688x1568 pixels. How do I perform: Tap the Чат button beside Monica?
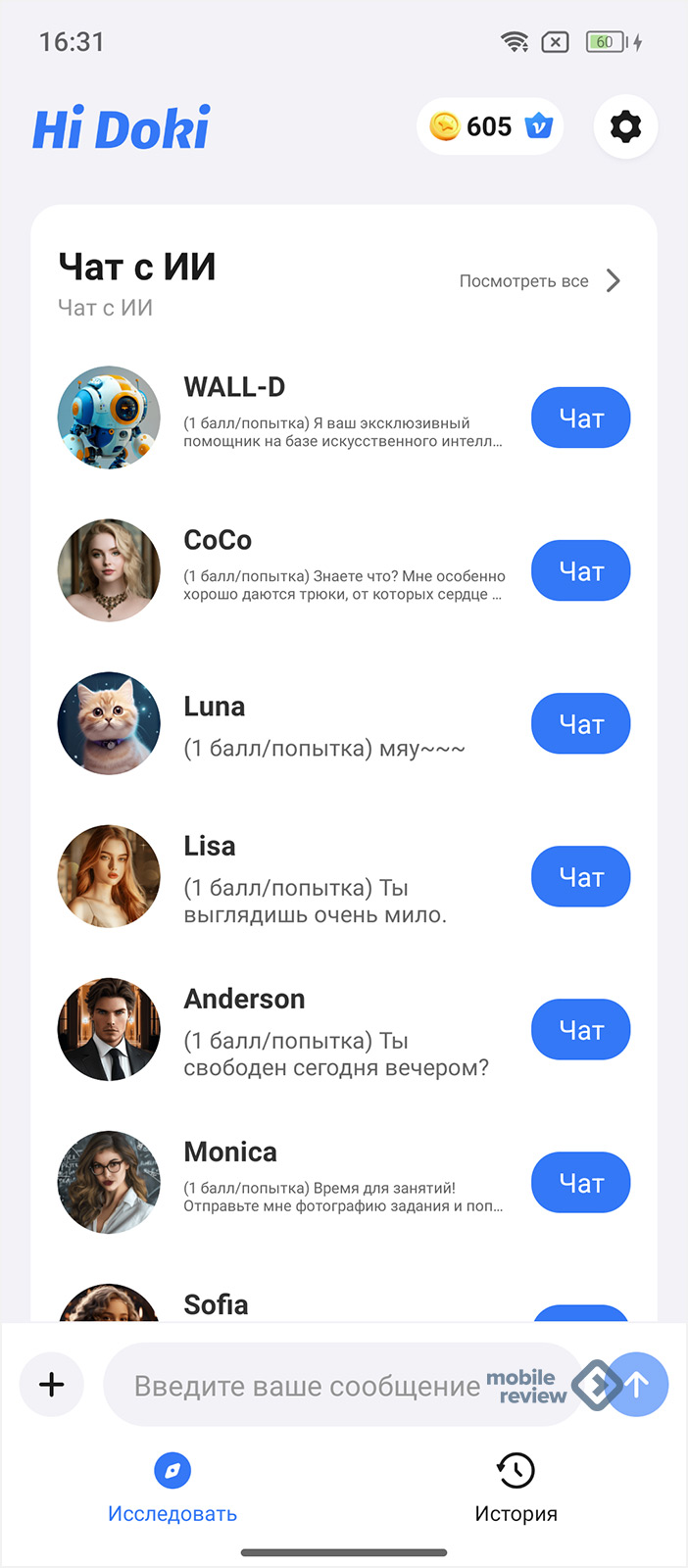pos(580,1183)
